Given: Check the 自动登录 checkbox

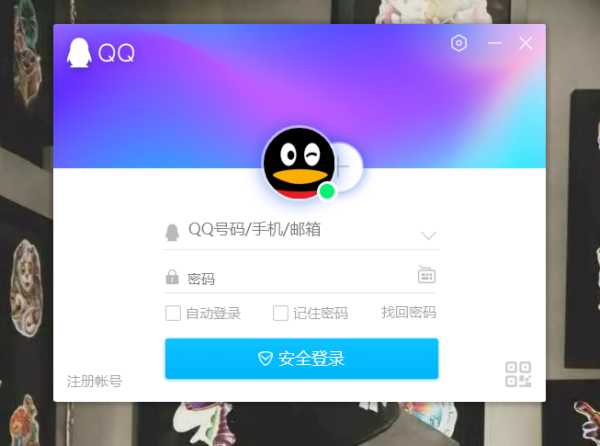Looking at the screenshot, I should pyautogui.click(x=173, y=313).
